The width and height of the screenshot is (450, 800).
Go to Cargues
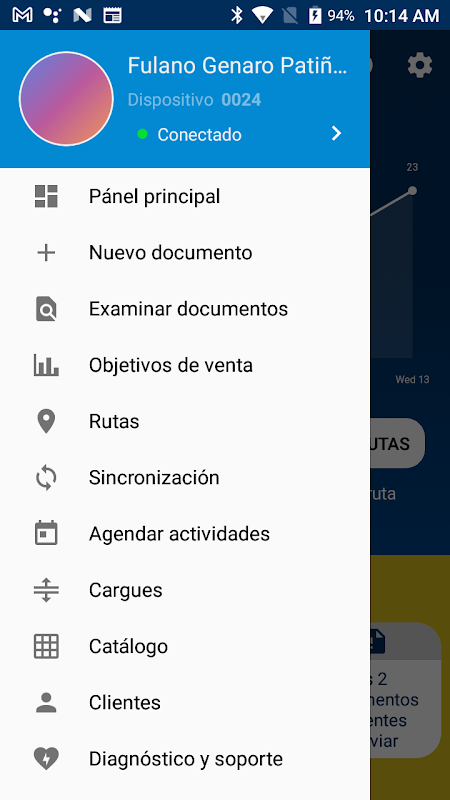[x=185, y=590]
